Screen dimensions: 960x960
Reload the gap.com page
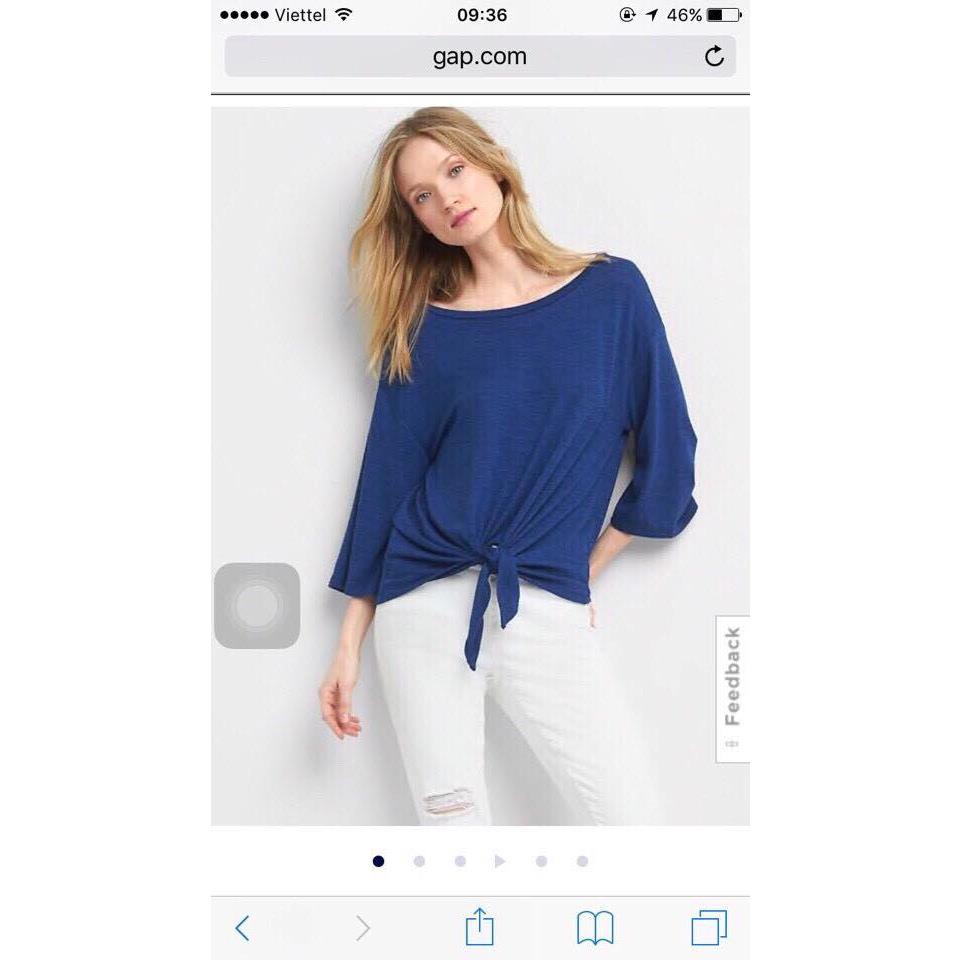point(714,57)
